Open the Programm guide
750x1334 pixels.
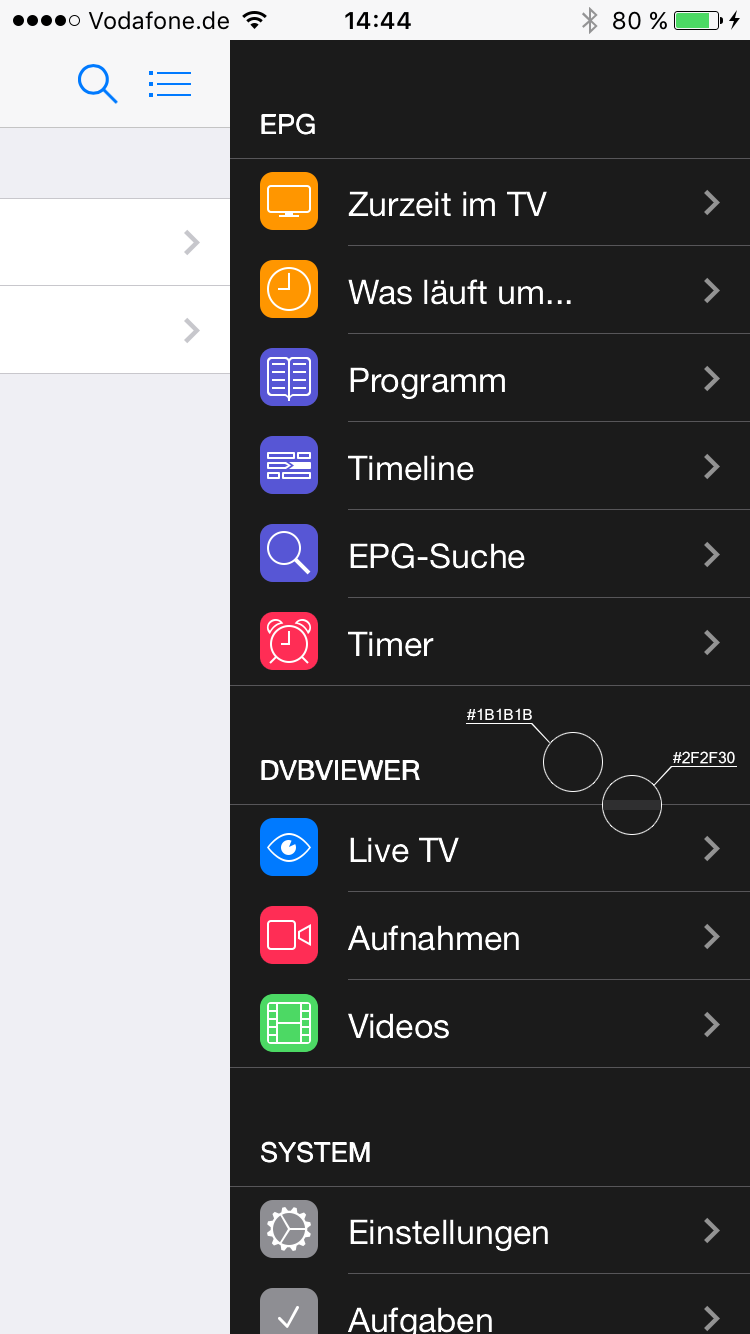pyautogui.click(x=490, y=378)
